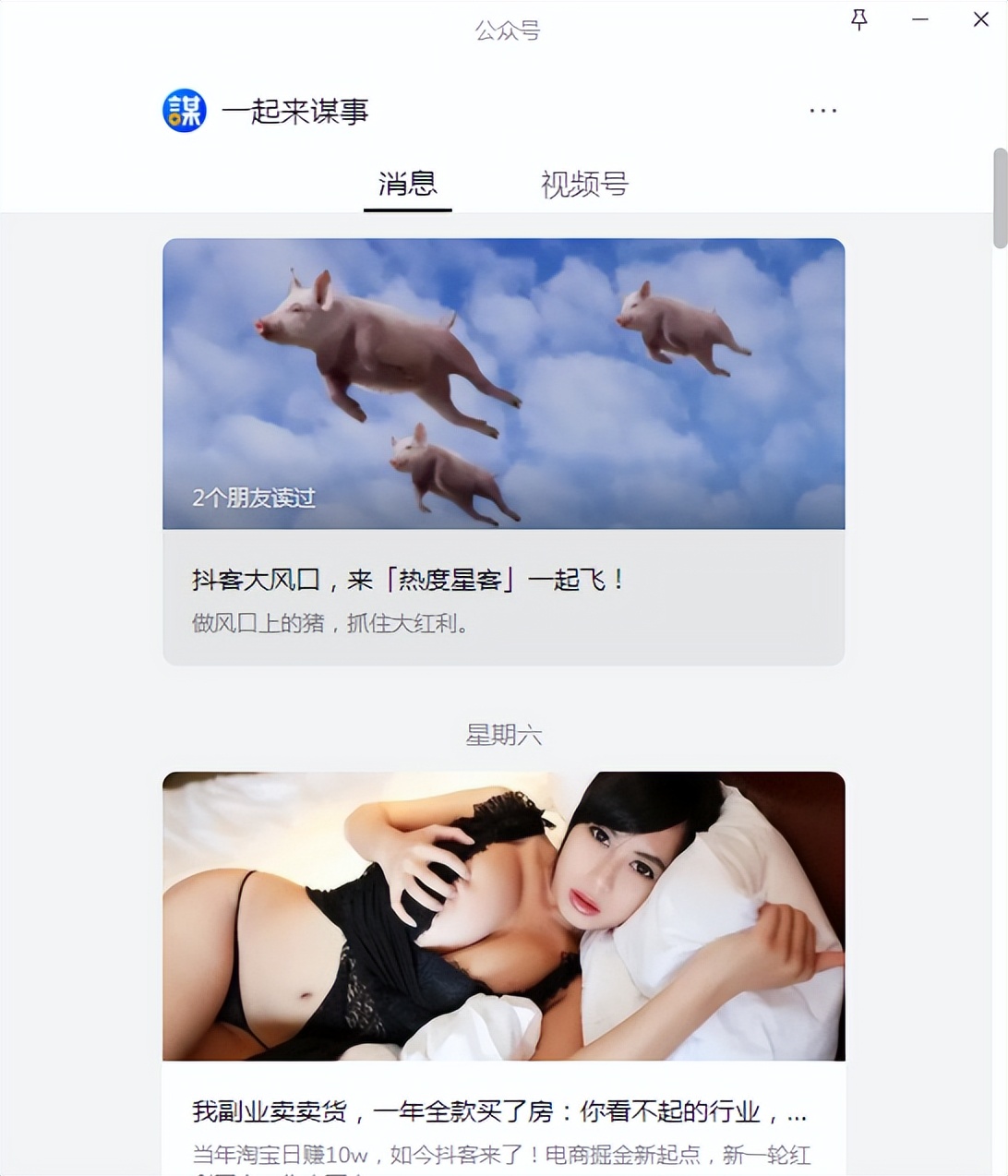Close the 公众号 window
Image resolution: width=1008 pixels, height=1176 pixels.
click(979, 19)
